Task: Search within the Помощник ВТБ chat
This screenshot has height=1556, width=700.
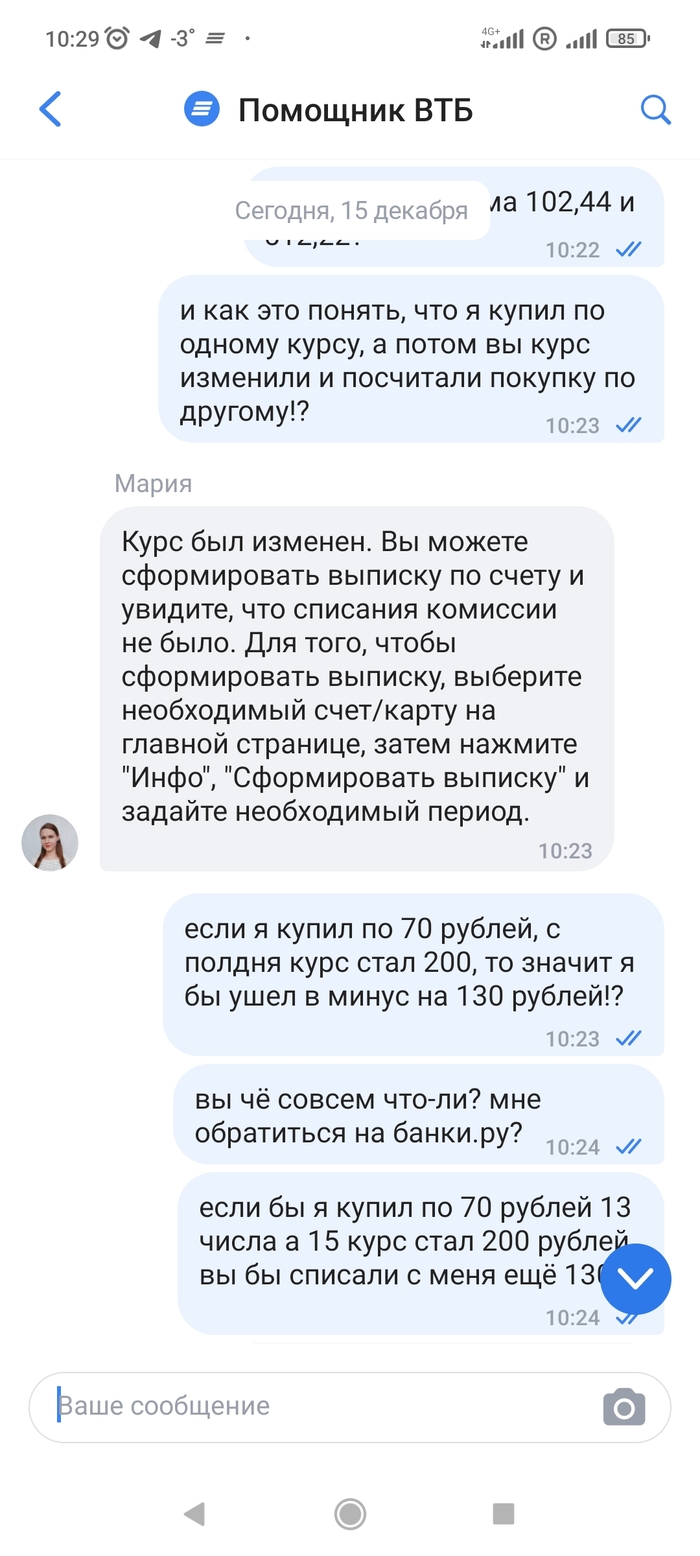Action: point(655,109)
